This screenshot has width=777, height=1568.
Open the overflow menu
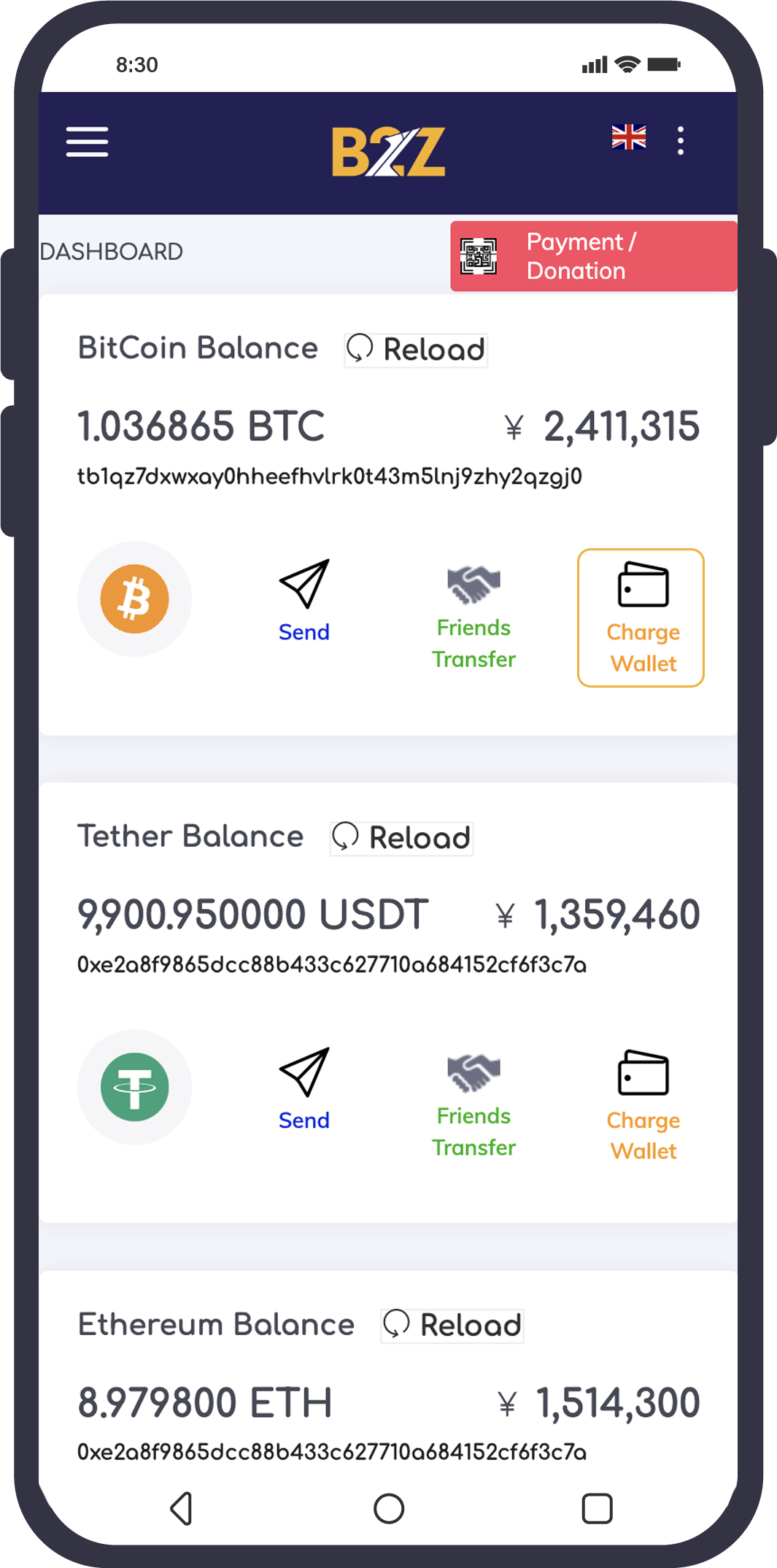[680, 140]
